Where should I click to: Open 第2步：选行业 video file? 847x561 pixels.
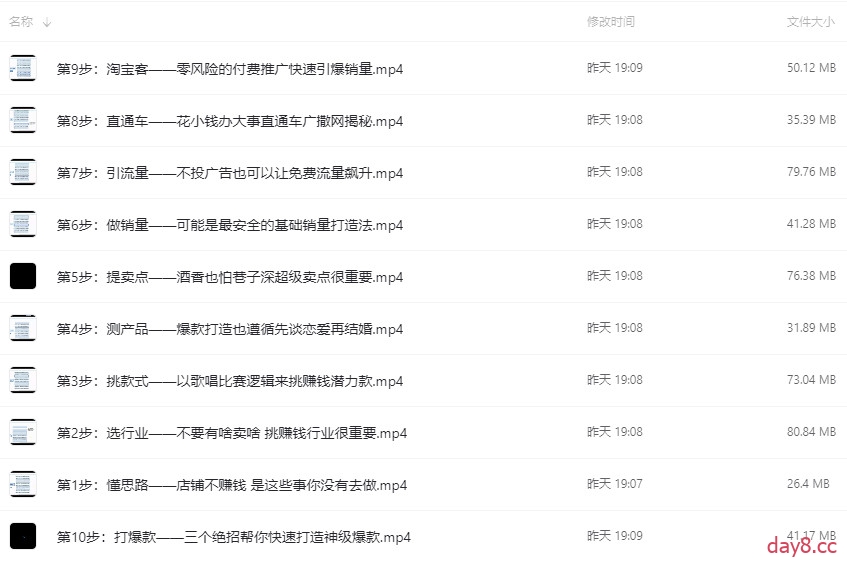pyautogui.click(x=231, y=433)
